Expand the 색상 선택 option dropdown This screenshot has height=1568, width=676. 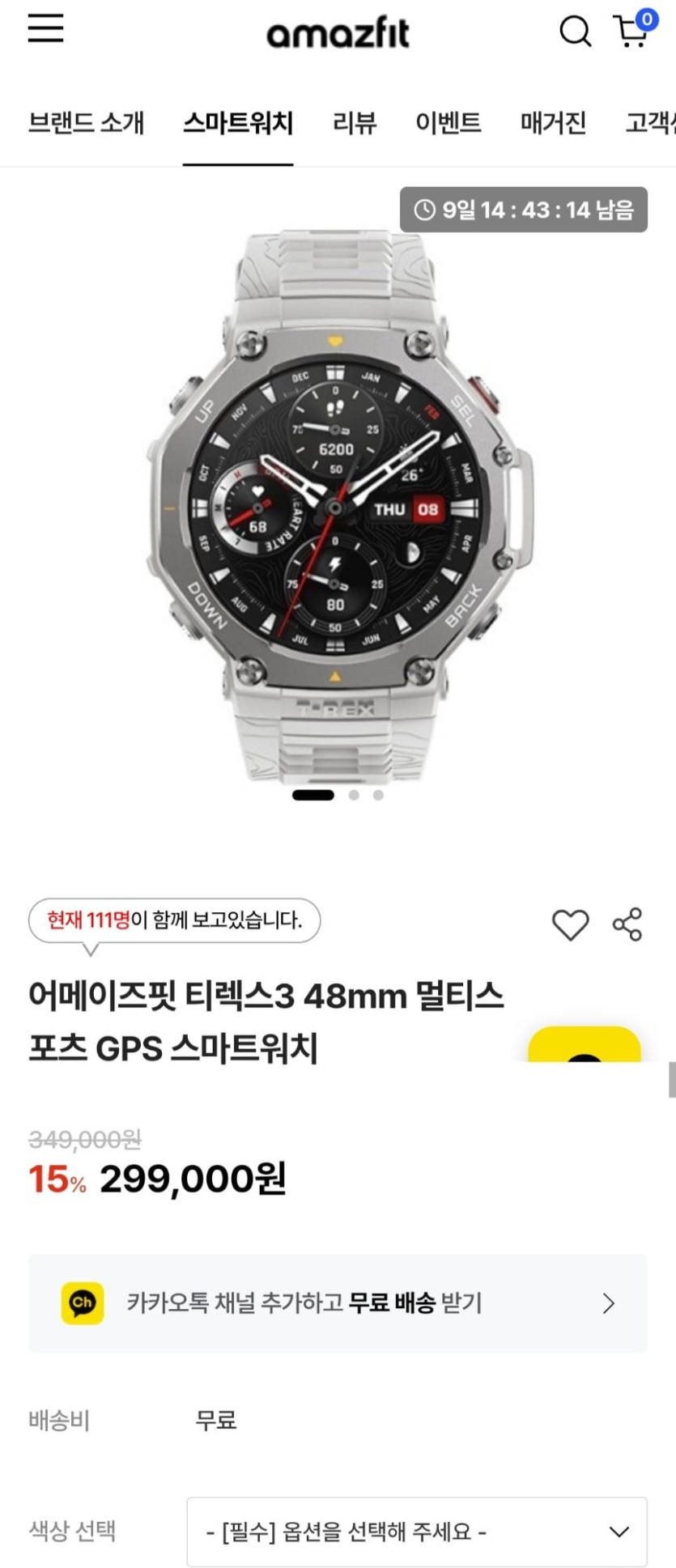tap(416, 1532)
